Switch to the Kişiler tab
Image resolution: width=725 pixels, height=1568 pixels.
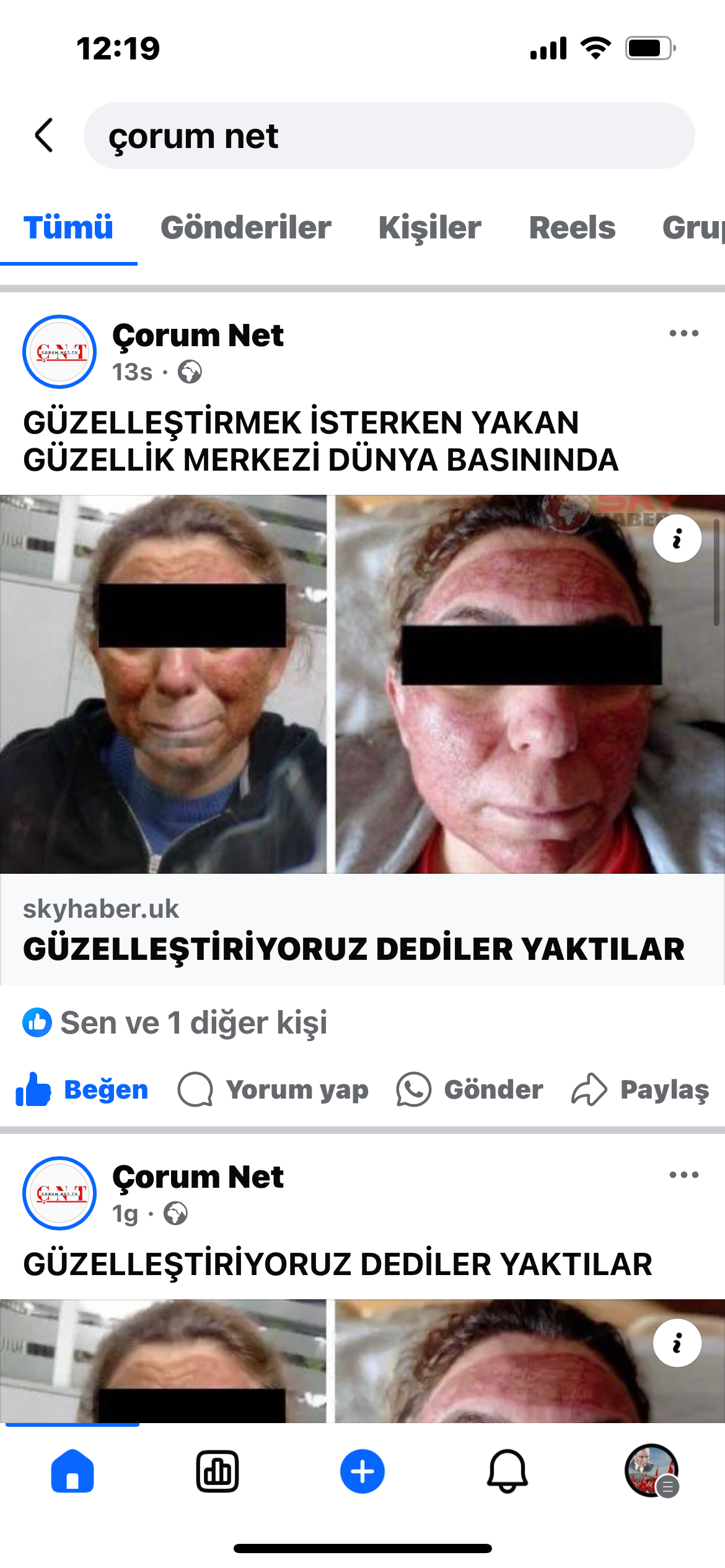click(429, 227)
